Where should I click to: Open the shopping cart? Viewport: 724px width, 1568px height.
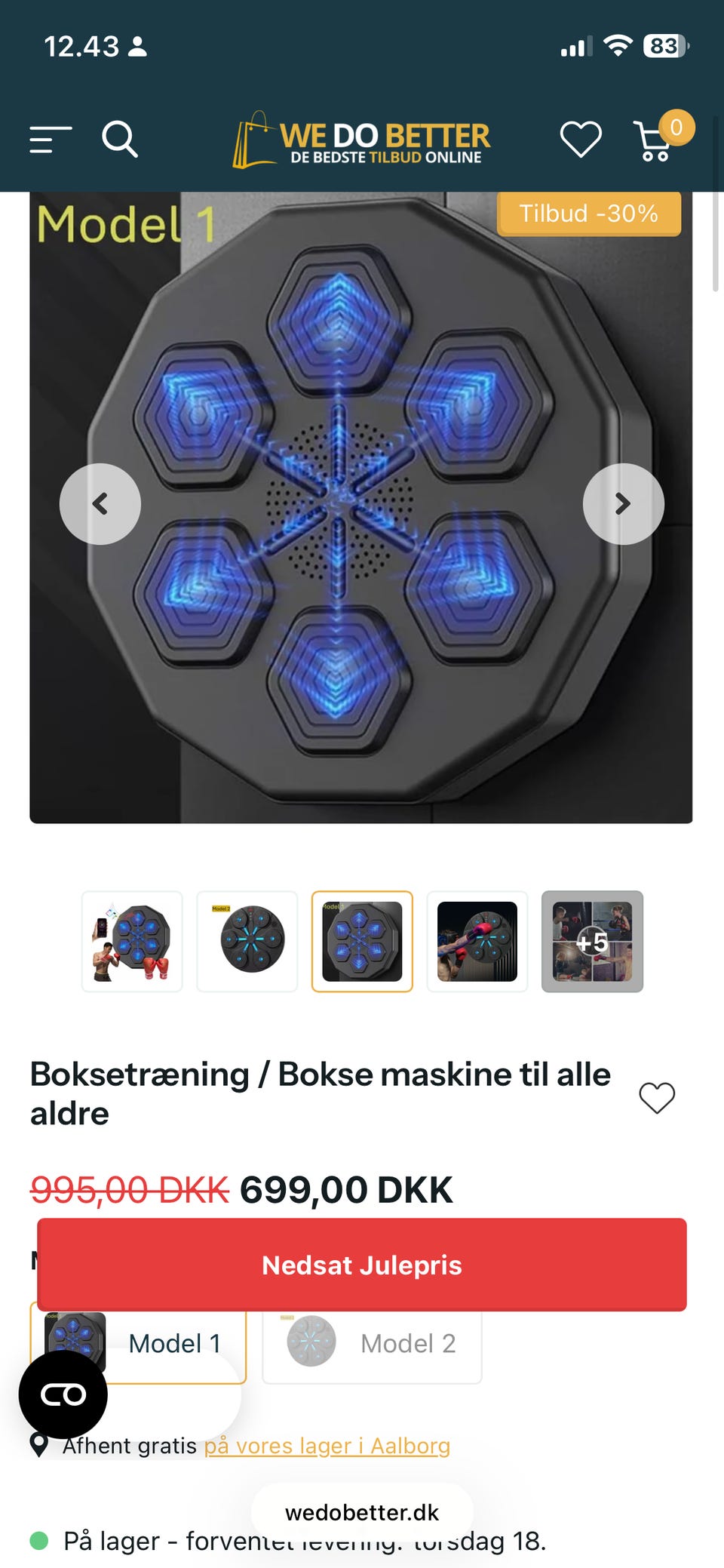point(655,142)
